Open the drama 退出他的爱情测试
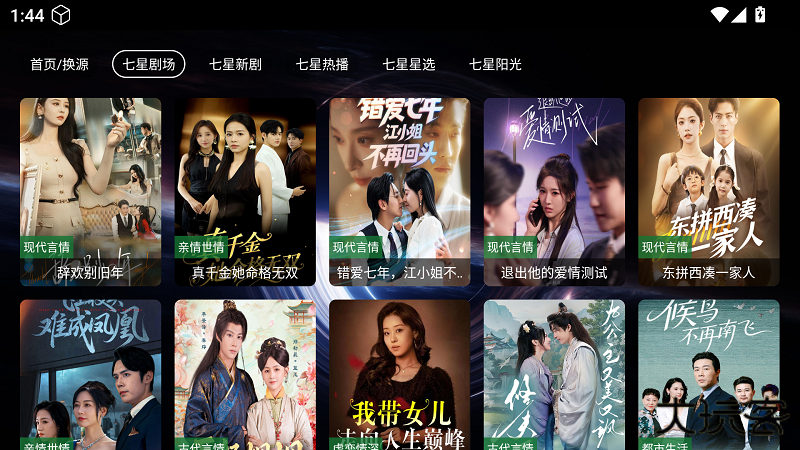The image size is (800, 450). [x=554, y=190]
